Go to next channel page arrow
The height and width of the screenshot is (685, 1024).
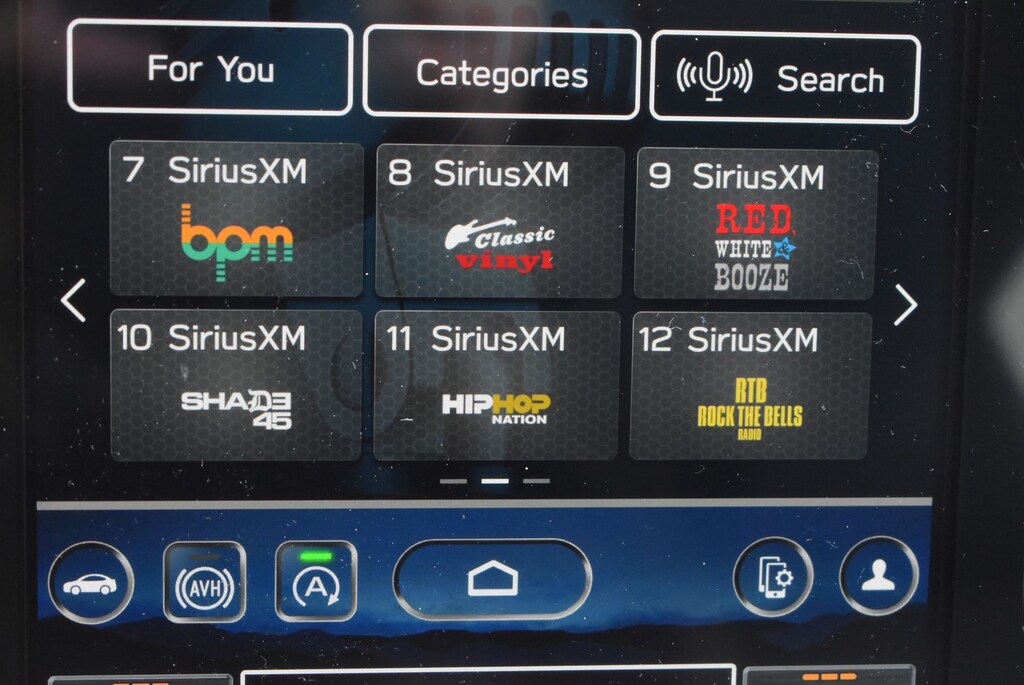[904, 305]
